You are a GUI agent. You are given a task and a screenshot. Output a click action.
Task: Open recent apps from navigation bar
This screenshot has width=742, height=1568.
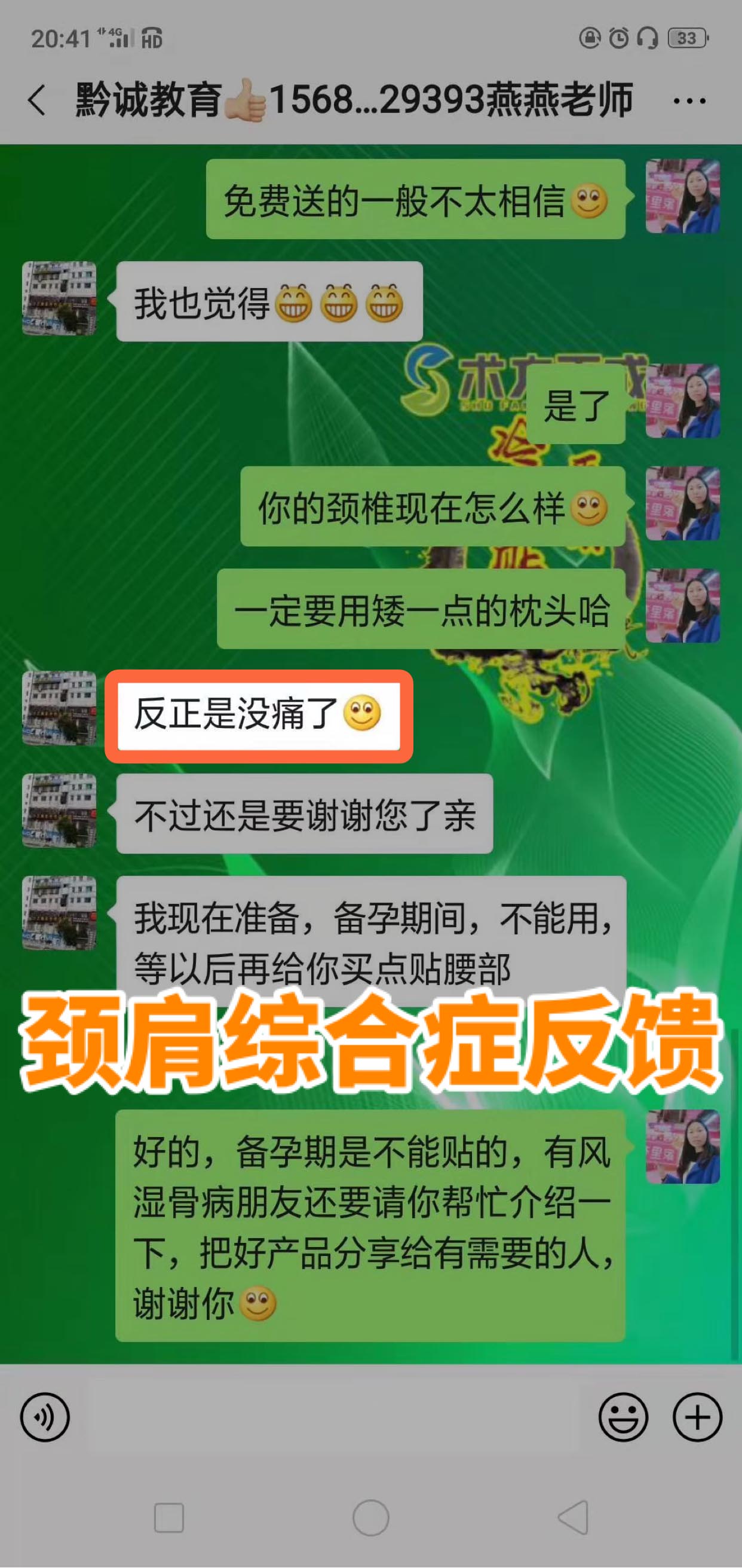(169, 1517)
